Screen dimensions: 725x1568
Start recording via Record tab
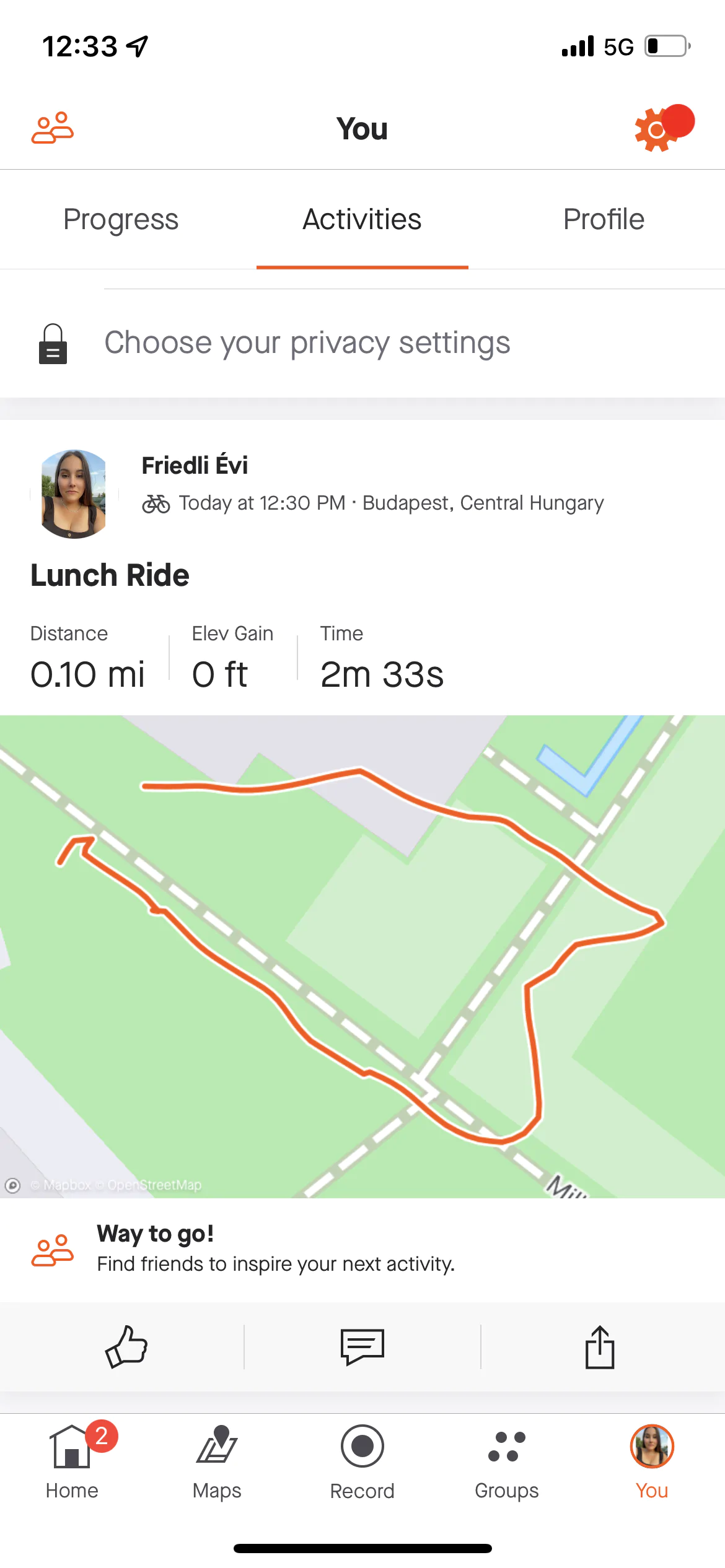coord(362,1461)
